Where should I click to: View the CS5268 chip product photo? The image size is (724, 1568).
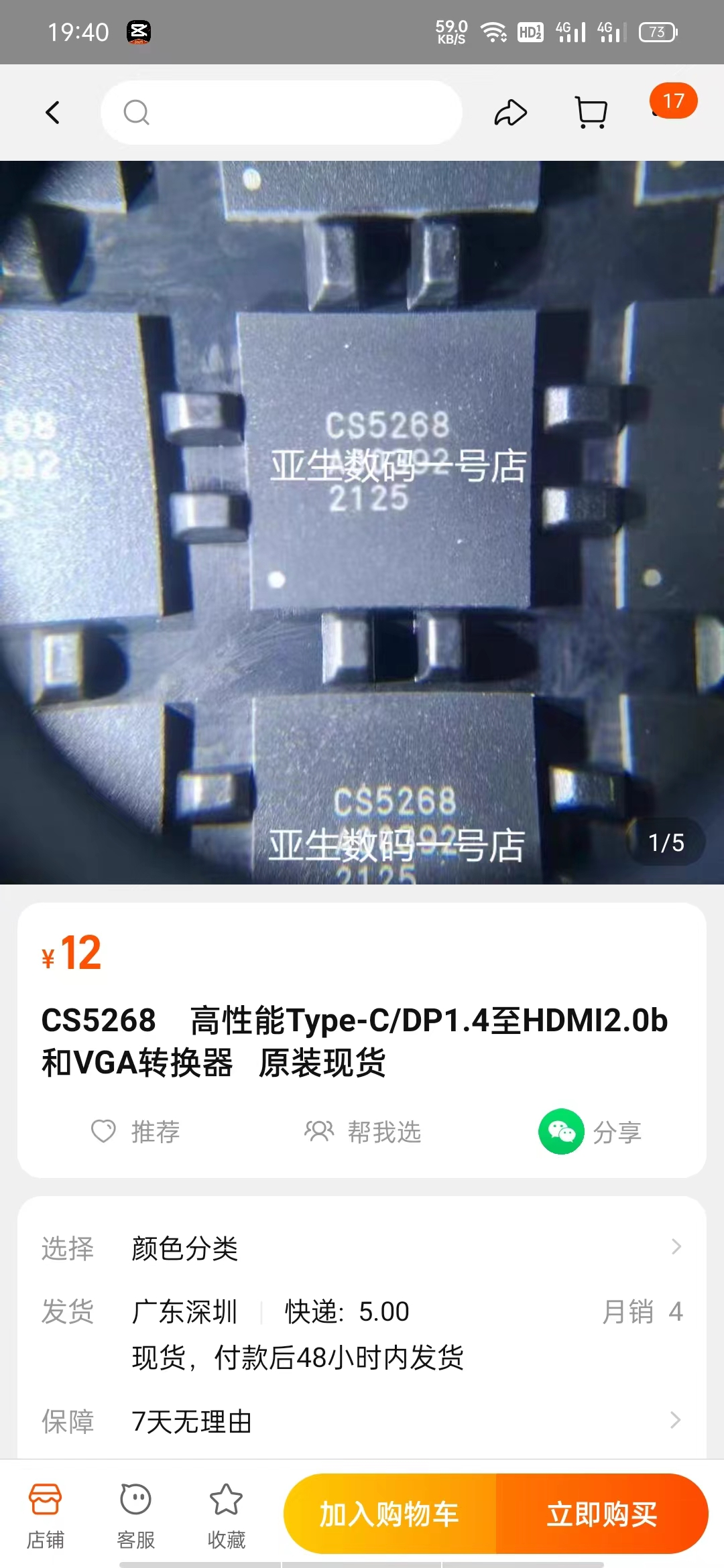click(x=362, y=523)
